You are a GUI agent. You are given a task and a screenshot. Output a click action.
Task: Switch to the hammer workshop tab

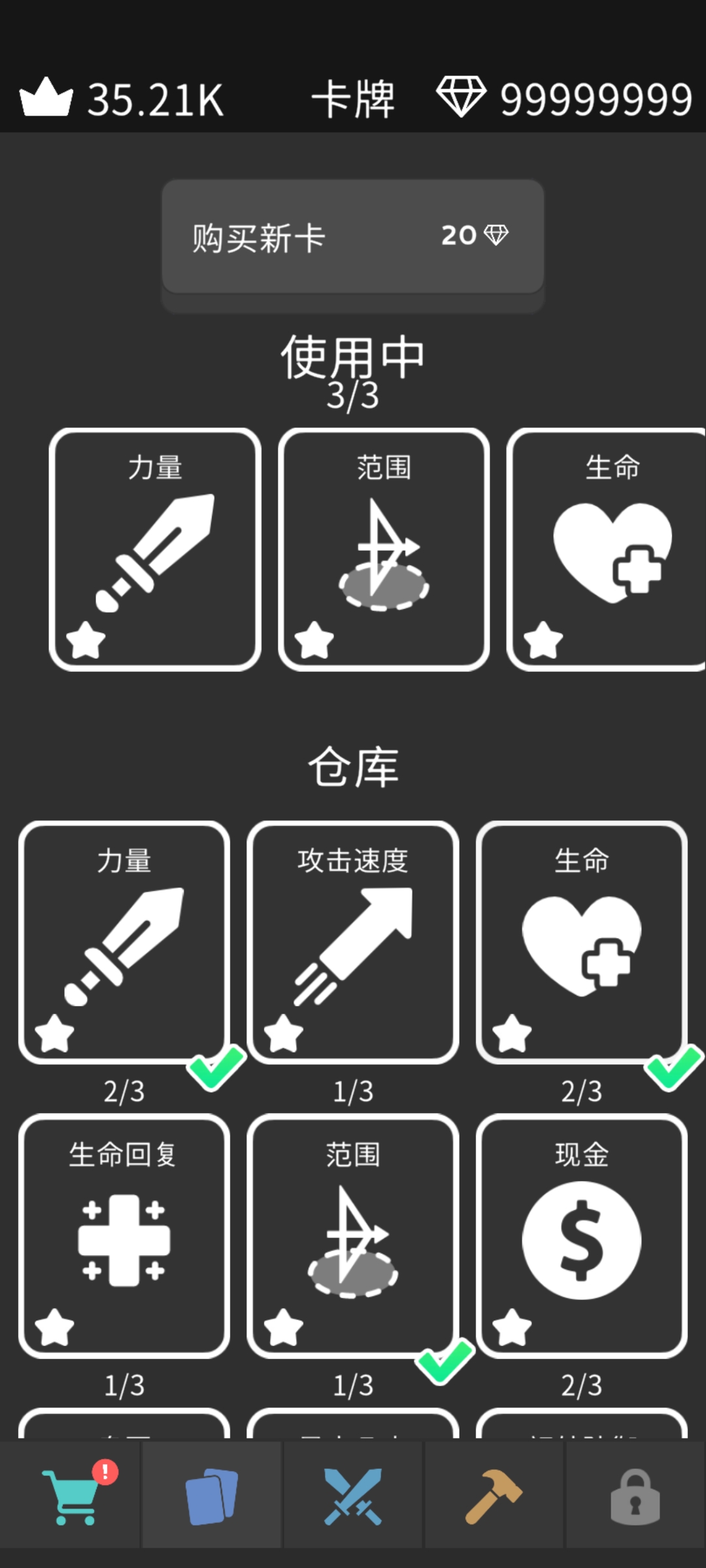pos(494,1496)
